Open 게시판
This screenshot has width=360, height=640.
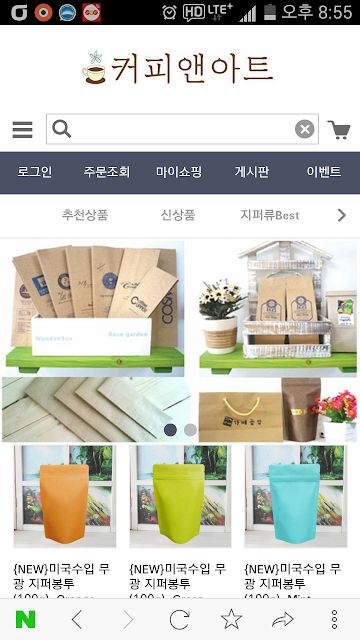[x=251, y=172]
